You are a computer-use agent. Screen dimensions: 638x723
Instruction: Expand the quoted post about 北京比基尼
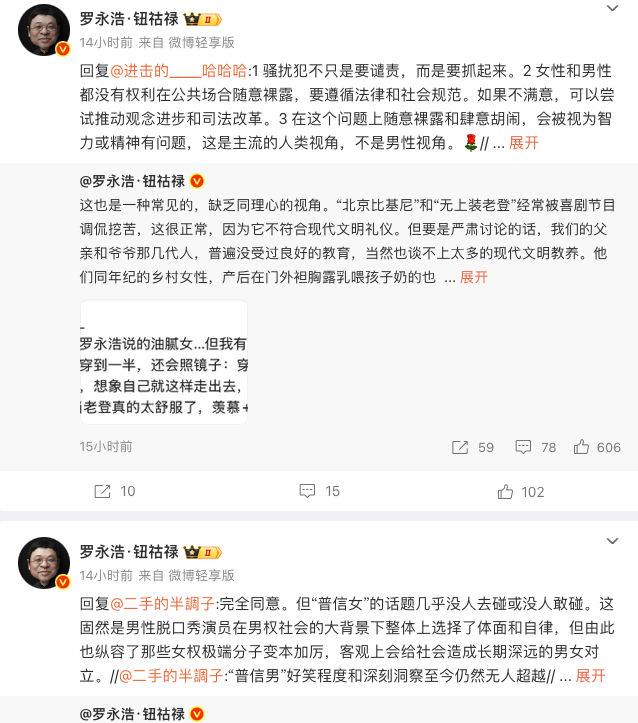pos(473,277)
